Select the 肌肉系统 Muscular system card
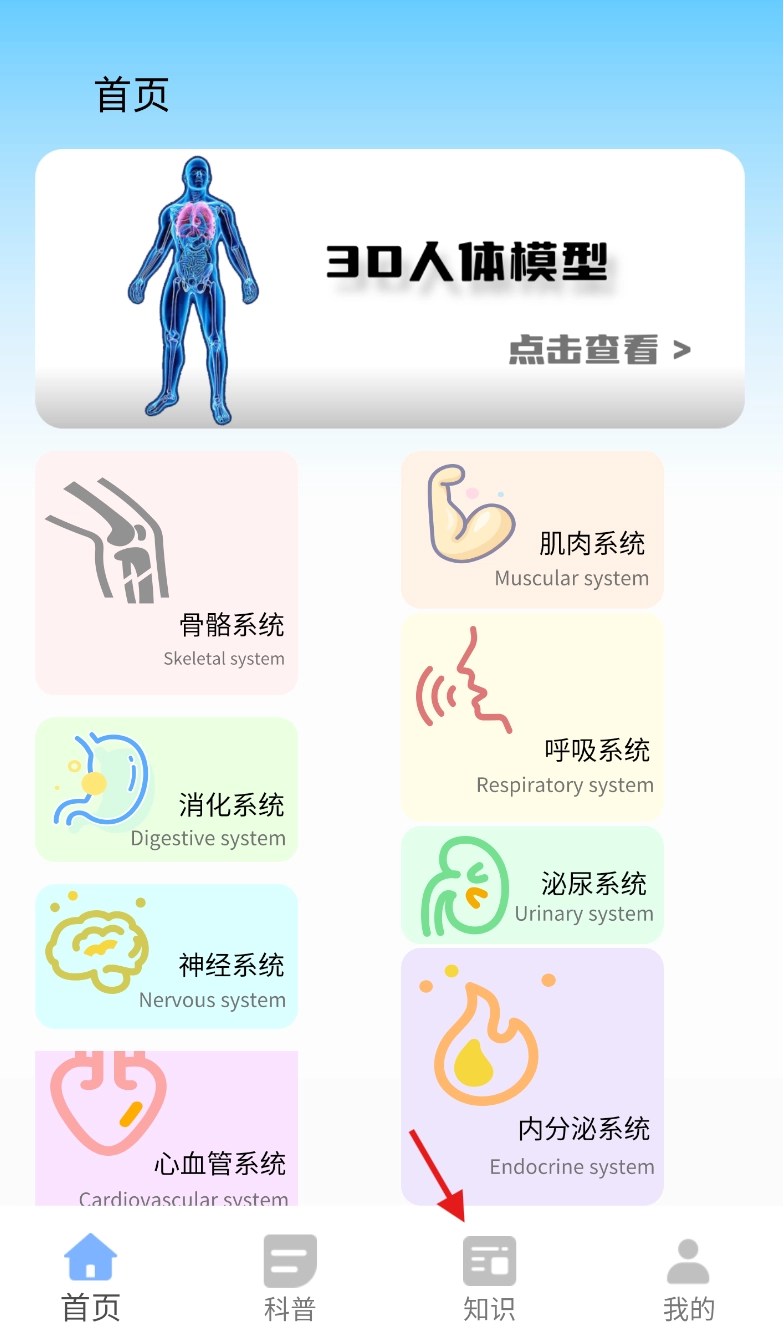This screenshot has height=1339, width=783. [x=532, y=529]
